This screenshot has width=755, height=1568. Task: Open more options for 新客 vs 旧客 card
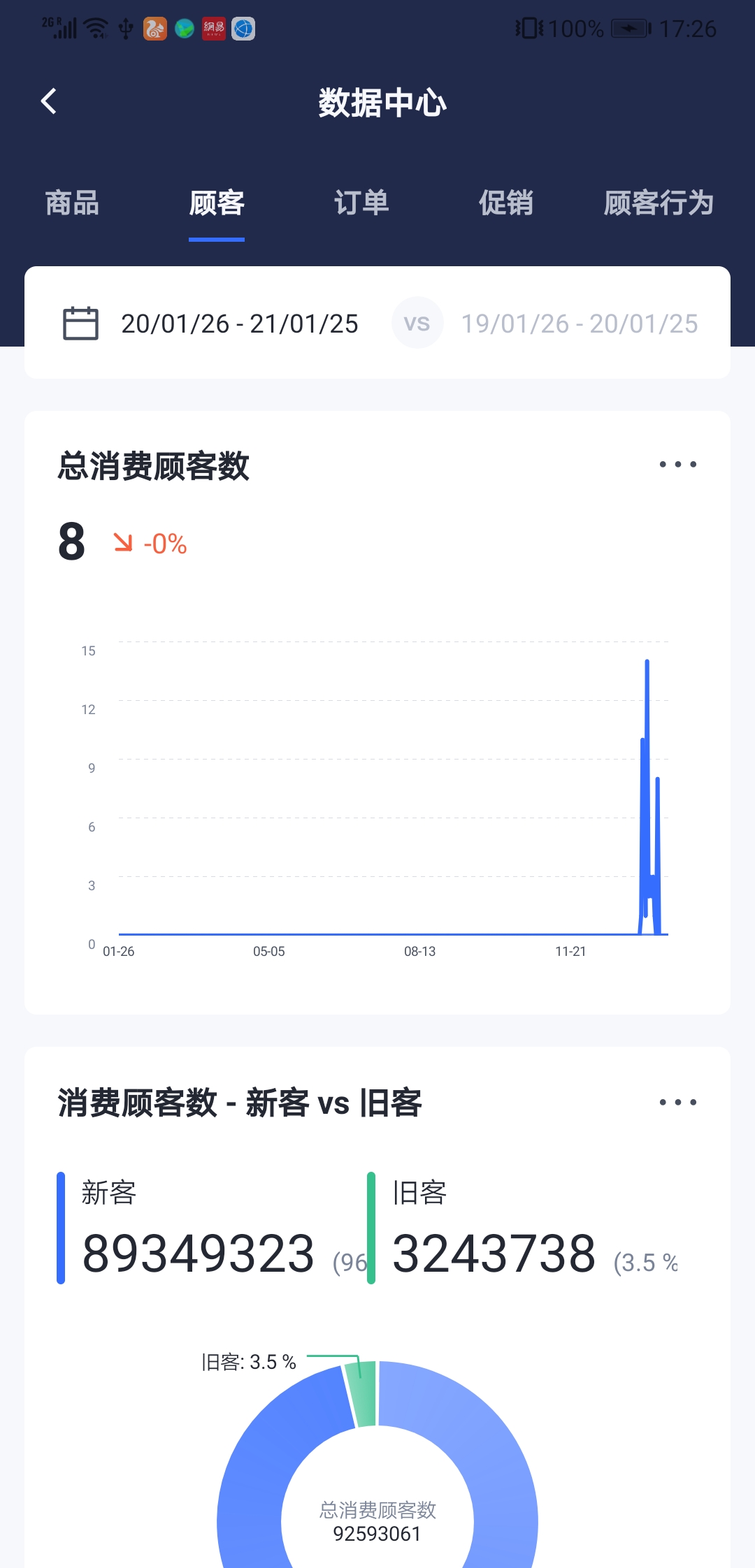coord(678,1102)
